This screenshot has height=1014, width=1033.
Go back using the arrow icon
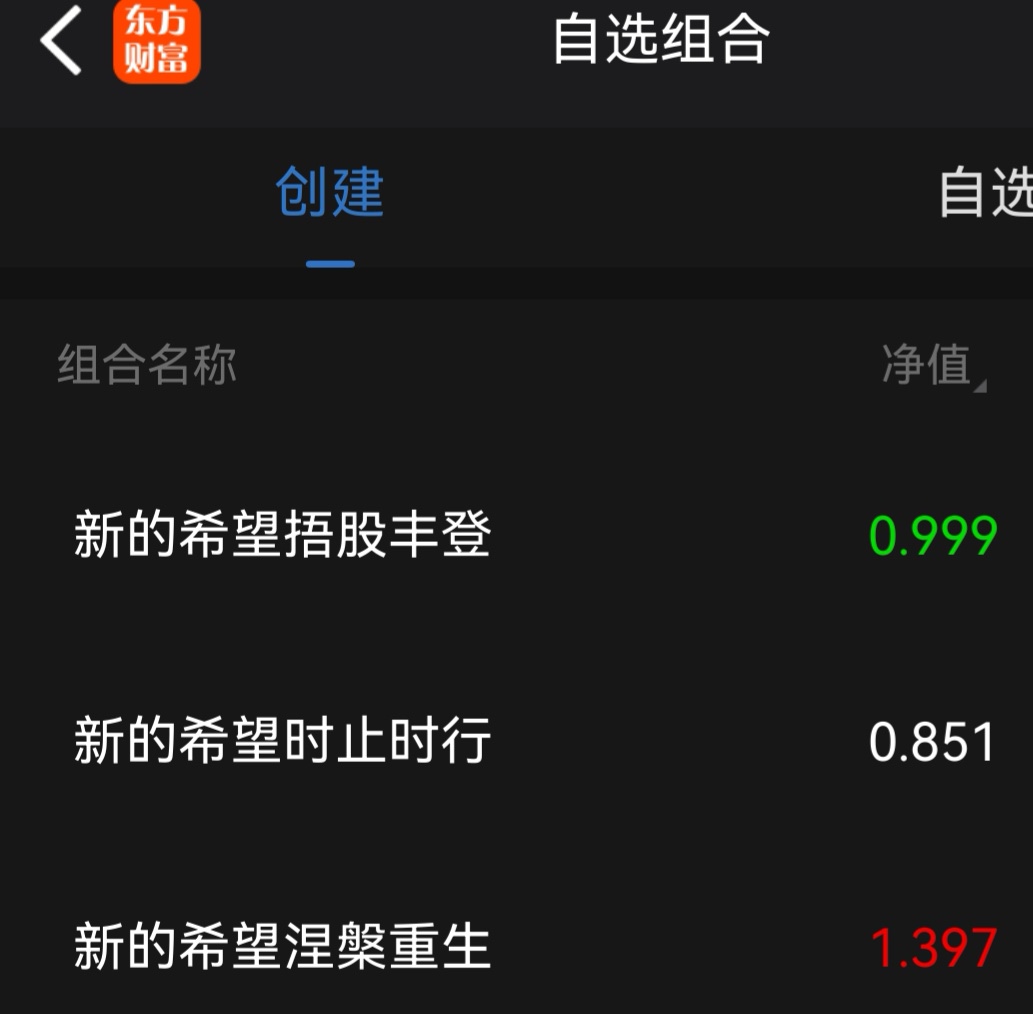pos(61,40)
